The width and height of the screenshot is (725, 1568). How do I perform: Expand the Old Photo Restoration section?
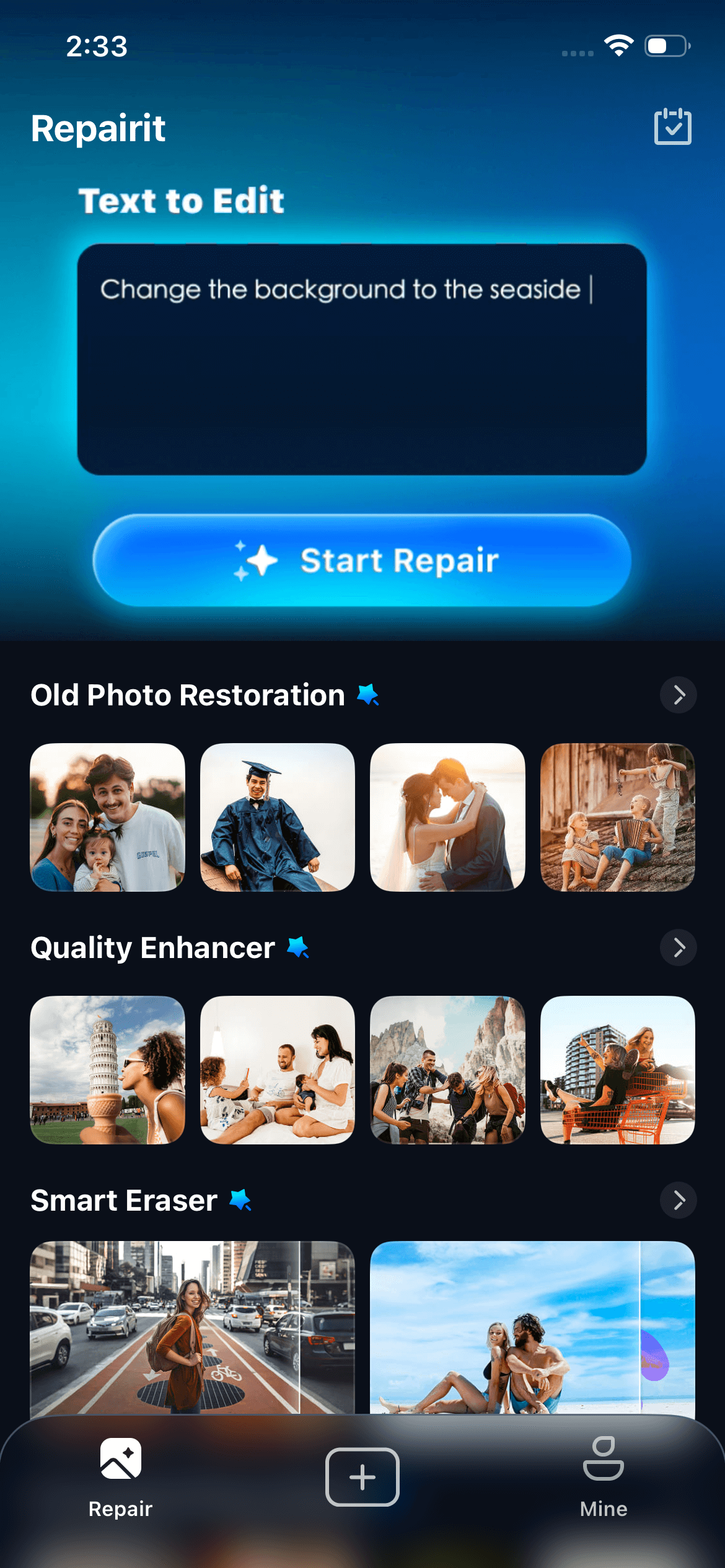point(679,695)
